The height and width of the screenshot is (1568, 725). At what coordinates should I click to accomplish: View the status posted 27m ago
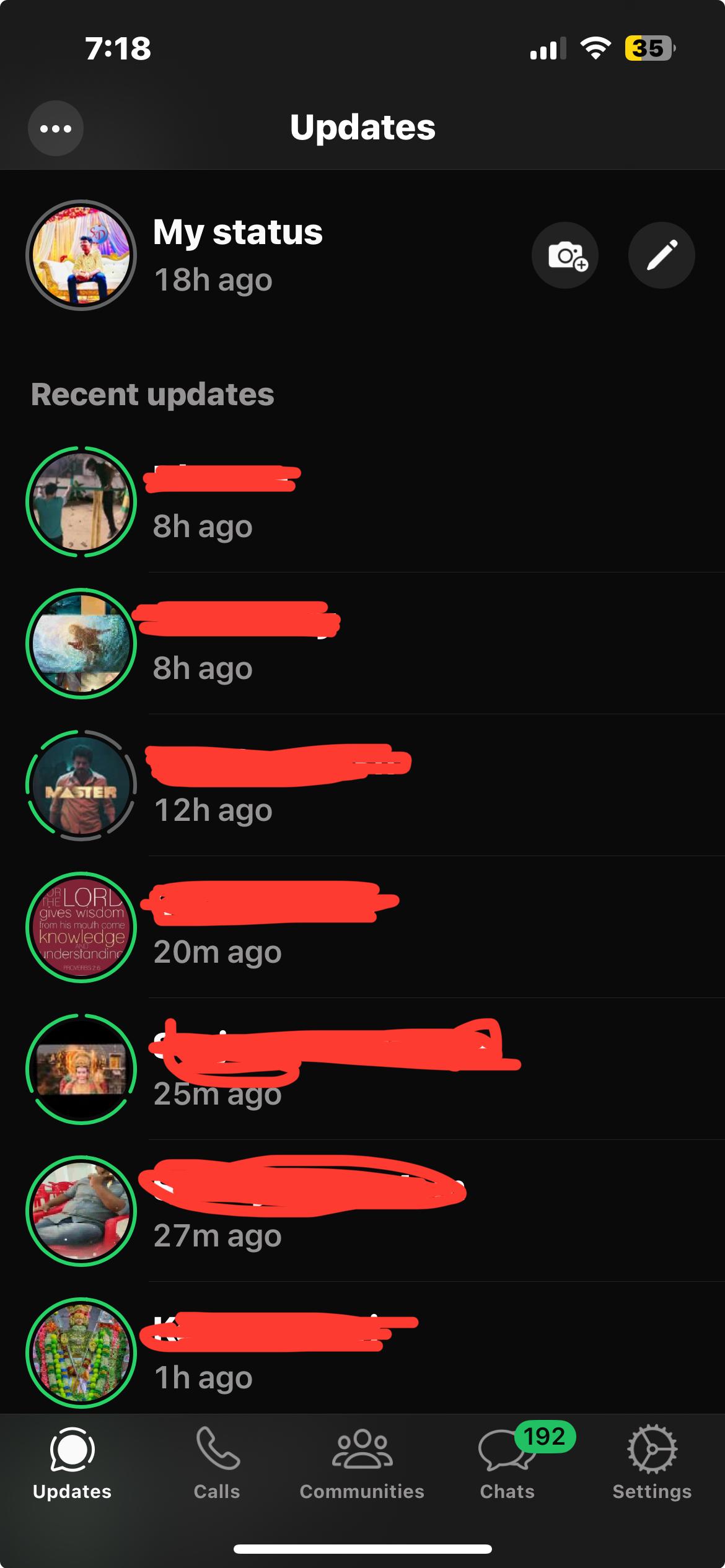tap(362, 1211)
